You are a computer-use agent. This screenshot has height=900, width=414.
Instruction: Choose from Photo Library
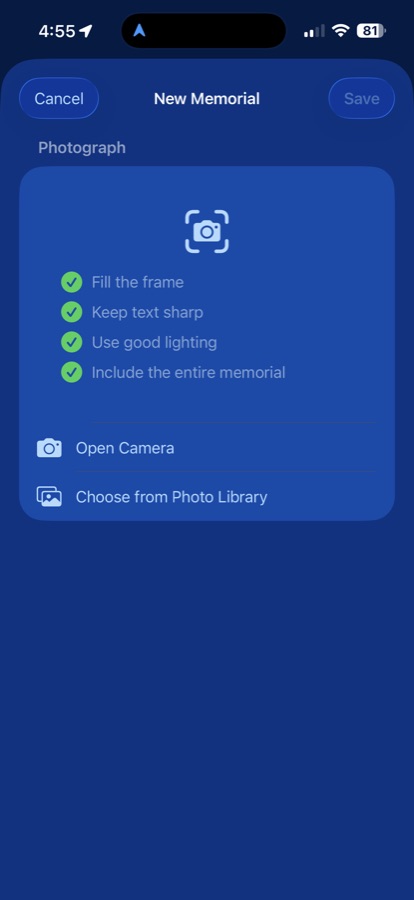point(207,496)
